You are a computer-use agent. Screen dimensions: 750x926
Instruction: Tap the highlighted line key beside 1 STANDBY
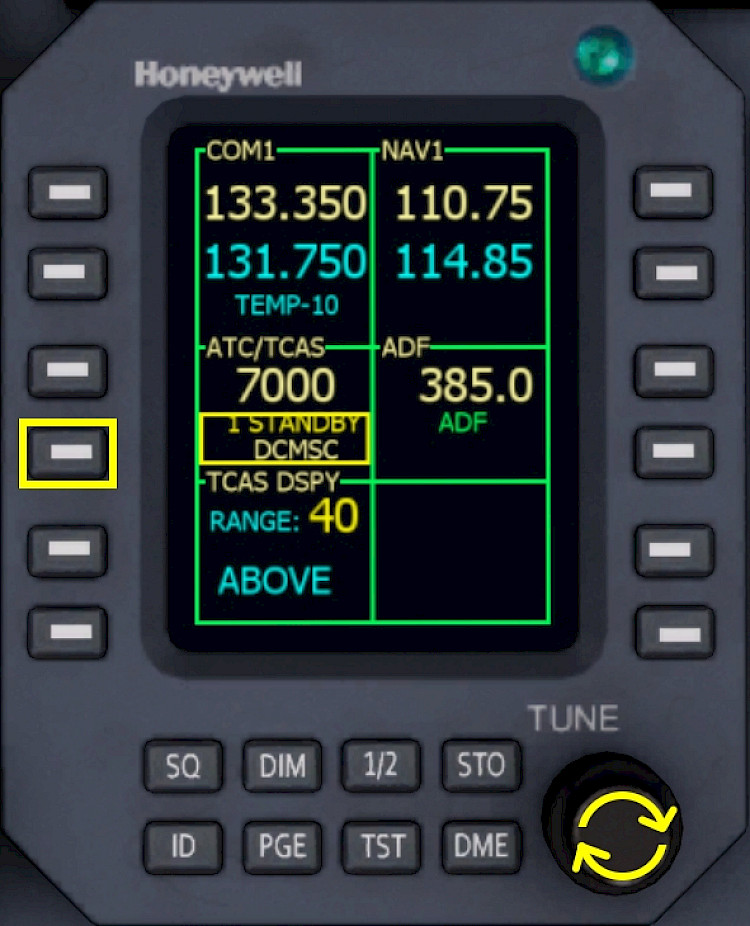coord(68,453)
